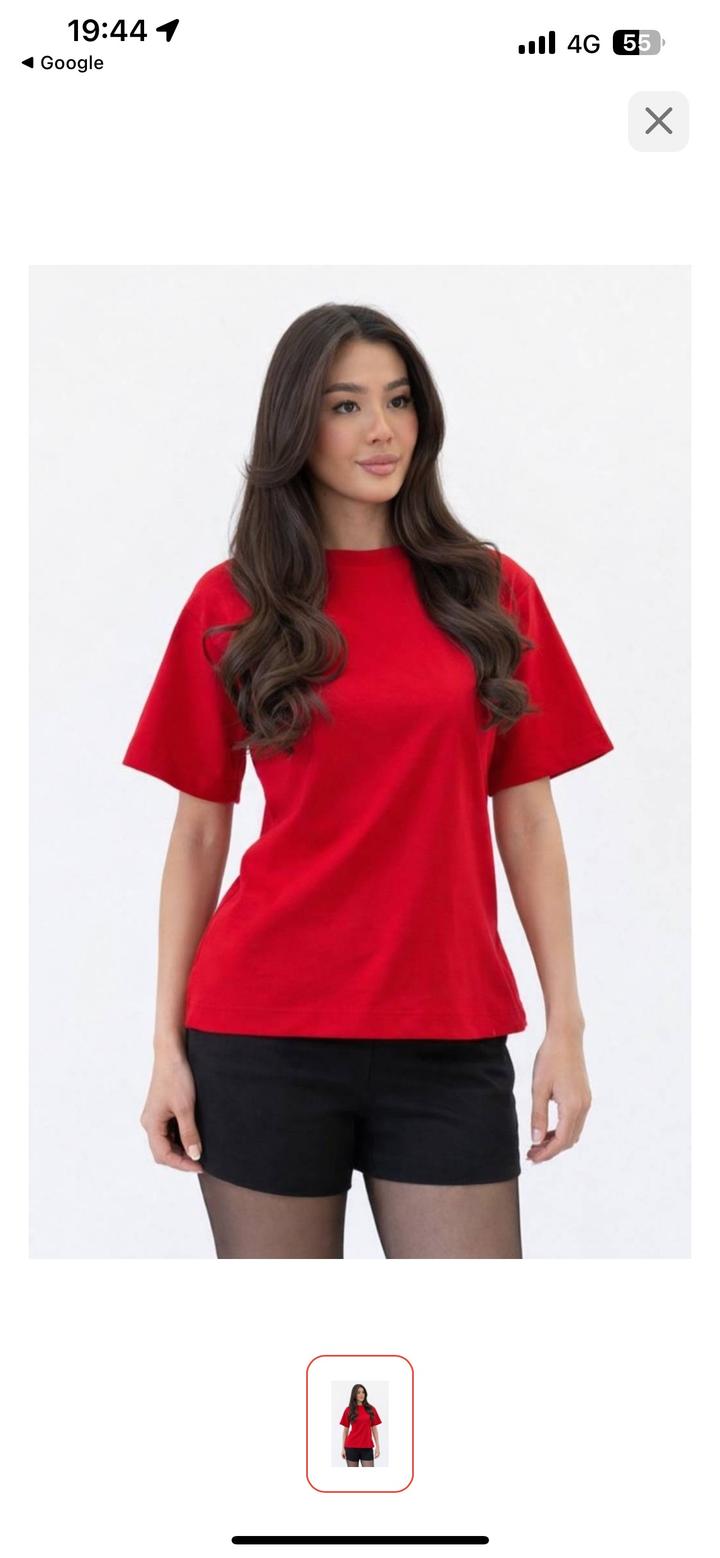Return to the Google app
Image resolution: width=720 pixels, height=1558 pixels.
pos(62,63)
